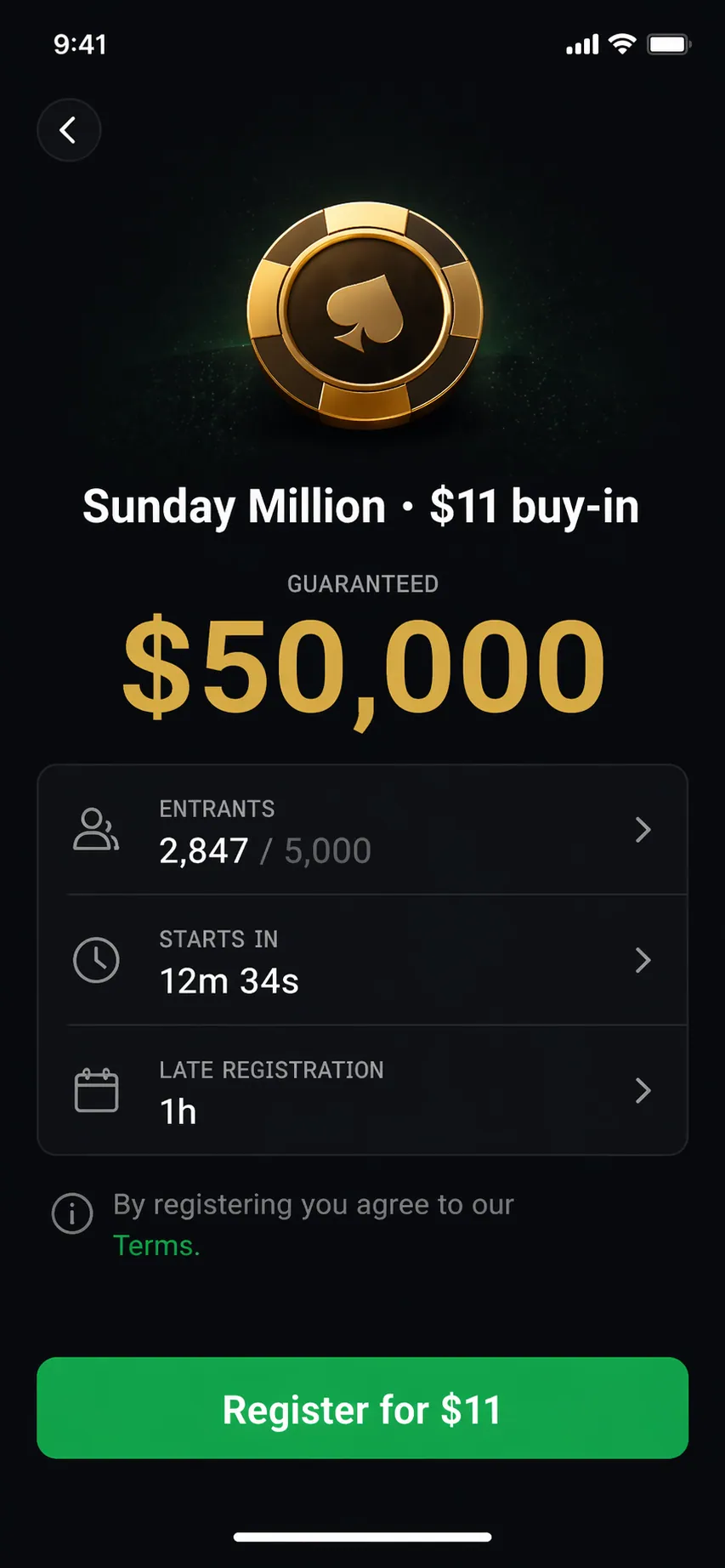Tap the golden poker chip spade emblem
Screen dimensions: 725x1568
362,313
